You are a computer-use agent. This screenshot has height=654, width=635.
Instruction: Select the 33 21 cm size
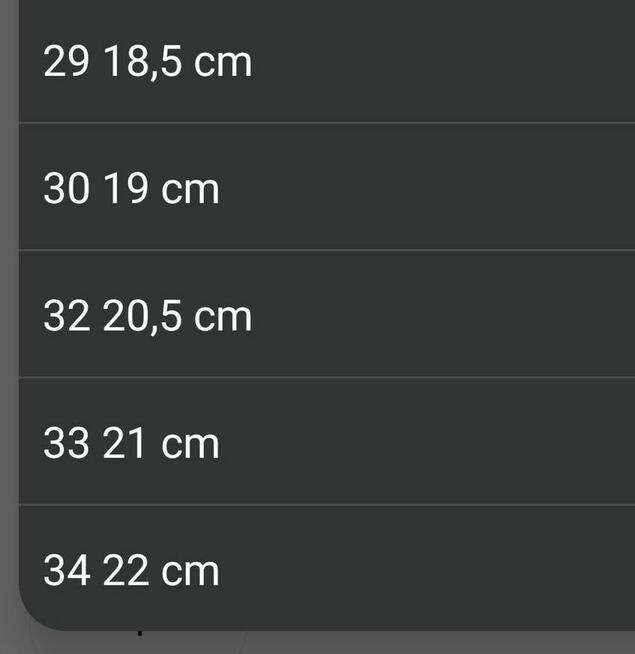click(132, 443)
